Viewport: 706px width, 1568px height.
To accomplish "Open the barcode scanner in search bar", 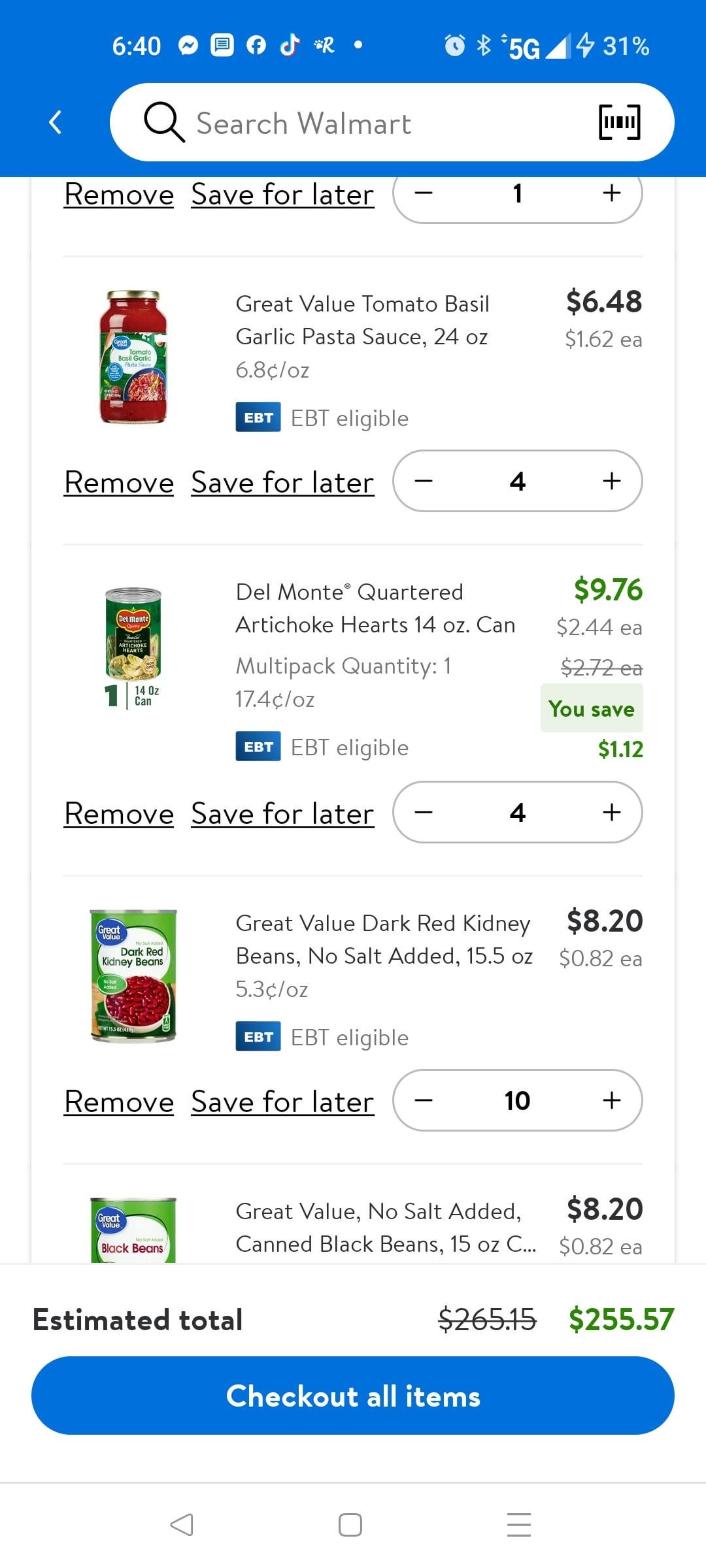I will click(619, 122).
